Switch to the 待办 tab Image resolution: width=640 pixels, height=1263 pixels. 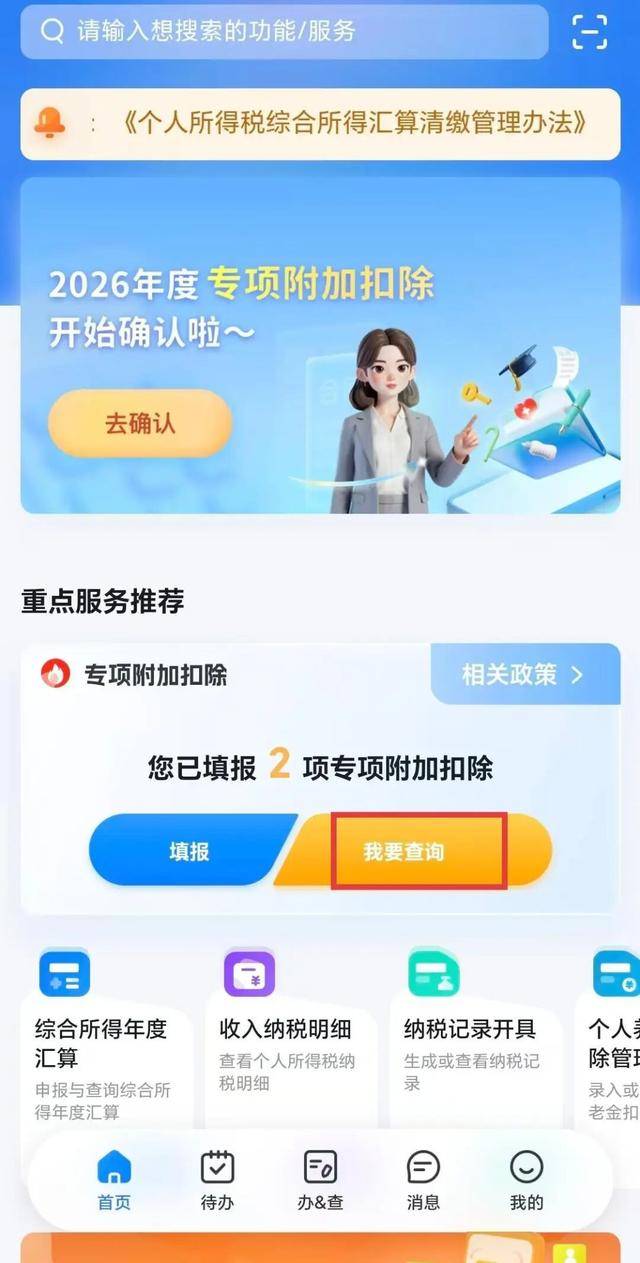[x=217, y=1180]
